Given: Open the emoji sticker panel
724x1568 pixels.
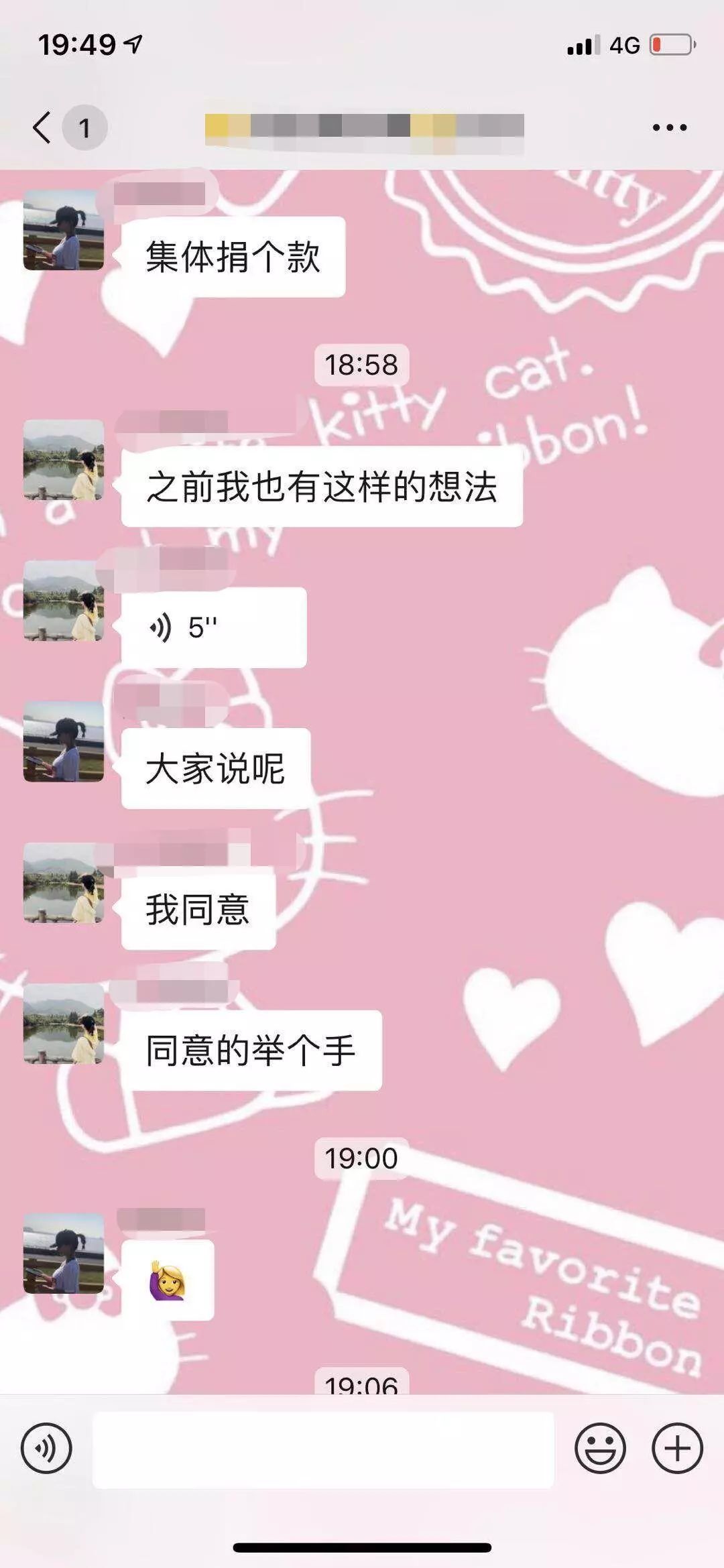Looking at the screenshot, I should pos(600,1448).
